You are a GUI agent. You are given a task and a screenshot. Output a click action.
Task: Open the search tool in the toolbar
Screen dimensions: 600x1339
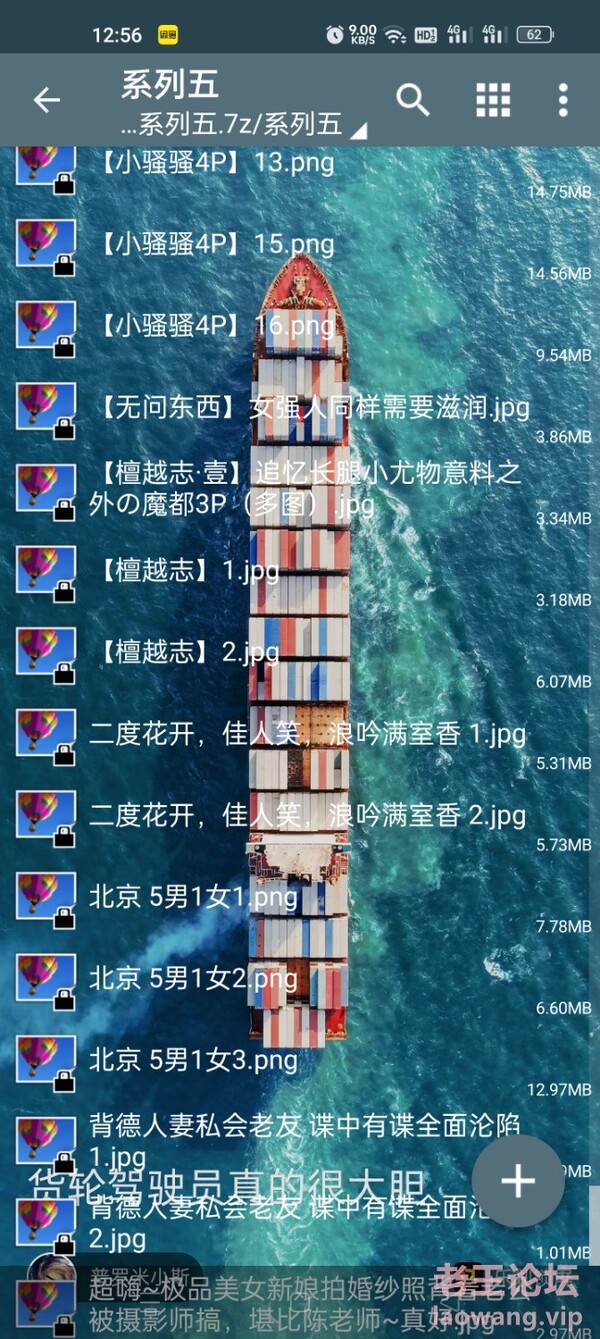(x=413, y=100)
